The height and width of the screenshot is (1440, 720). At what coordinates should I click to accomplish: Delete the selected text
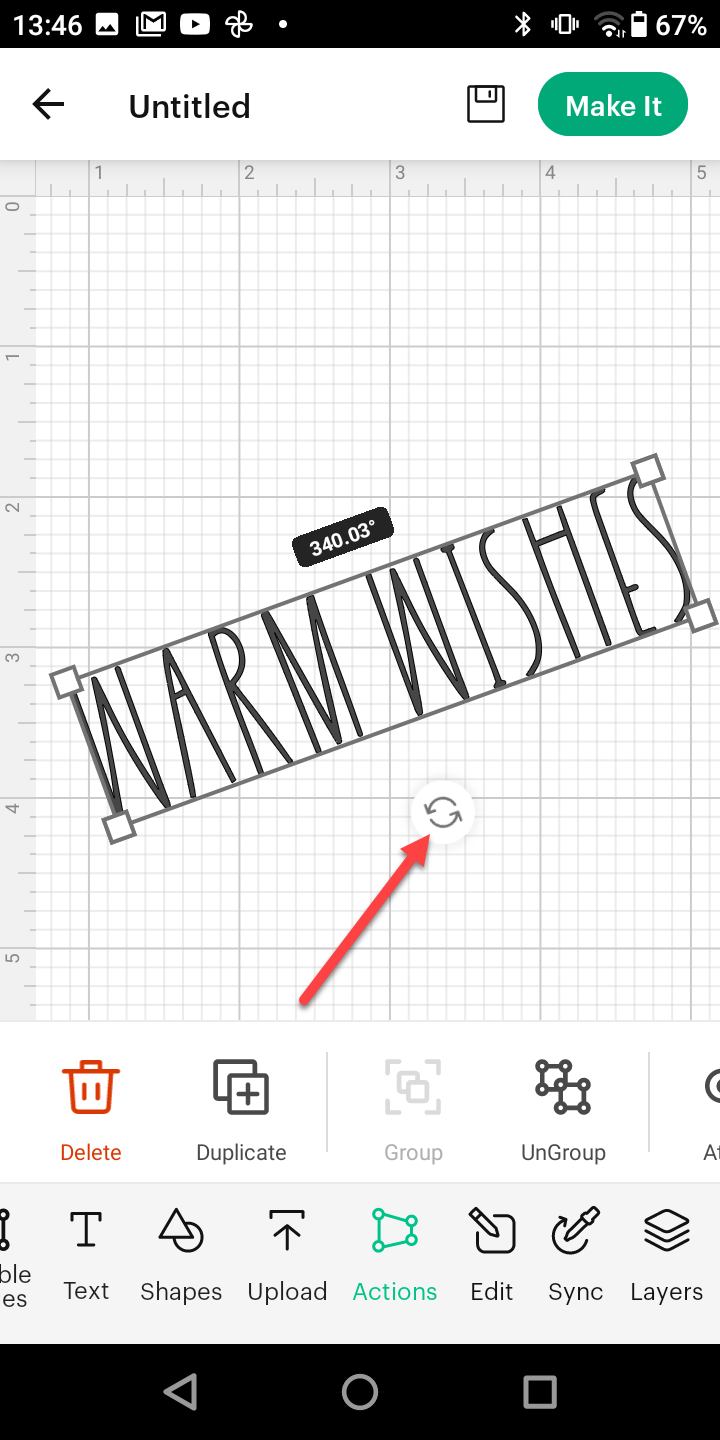91,1111
